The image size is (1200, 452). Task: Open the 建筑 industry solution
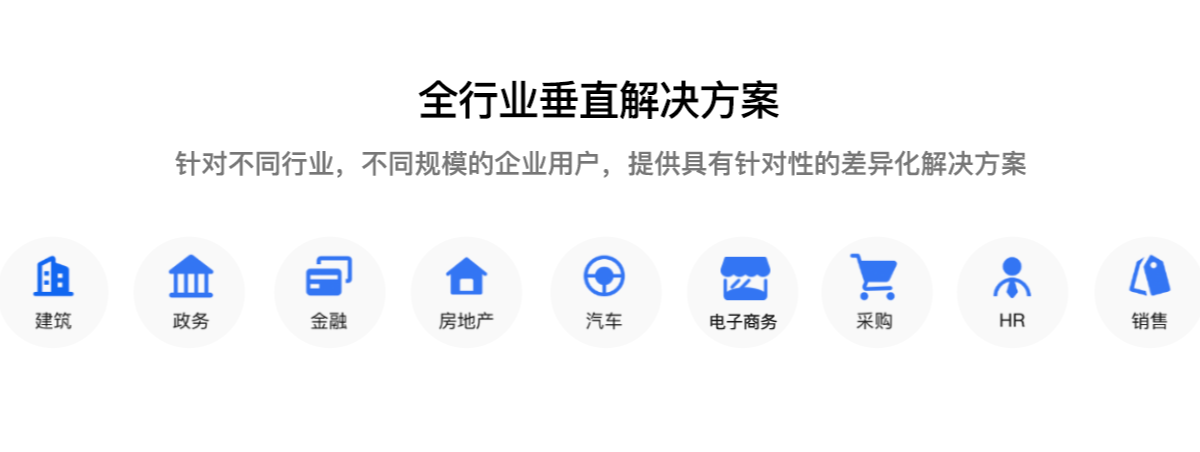point(54,291)
